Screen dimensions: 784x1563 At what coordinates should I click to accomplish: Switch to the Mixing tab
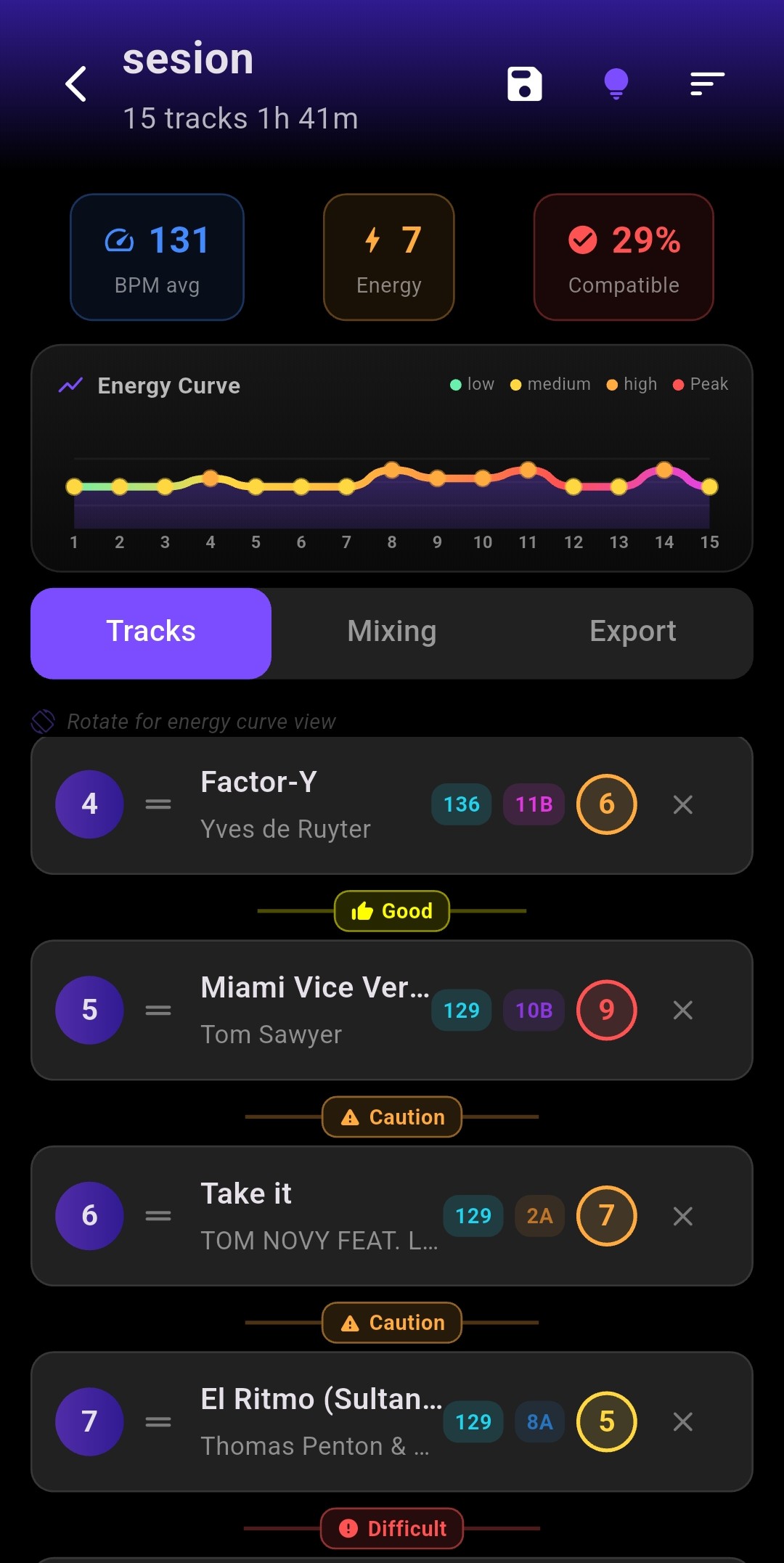[392, 632]
